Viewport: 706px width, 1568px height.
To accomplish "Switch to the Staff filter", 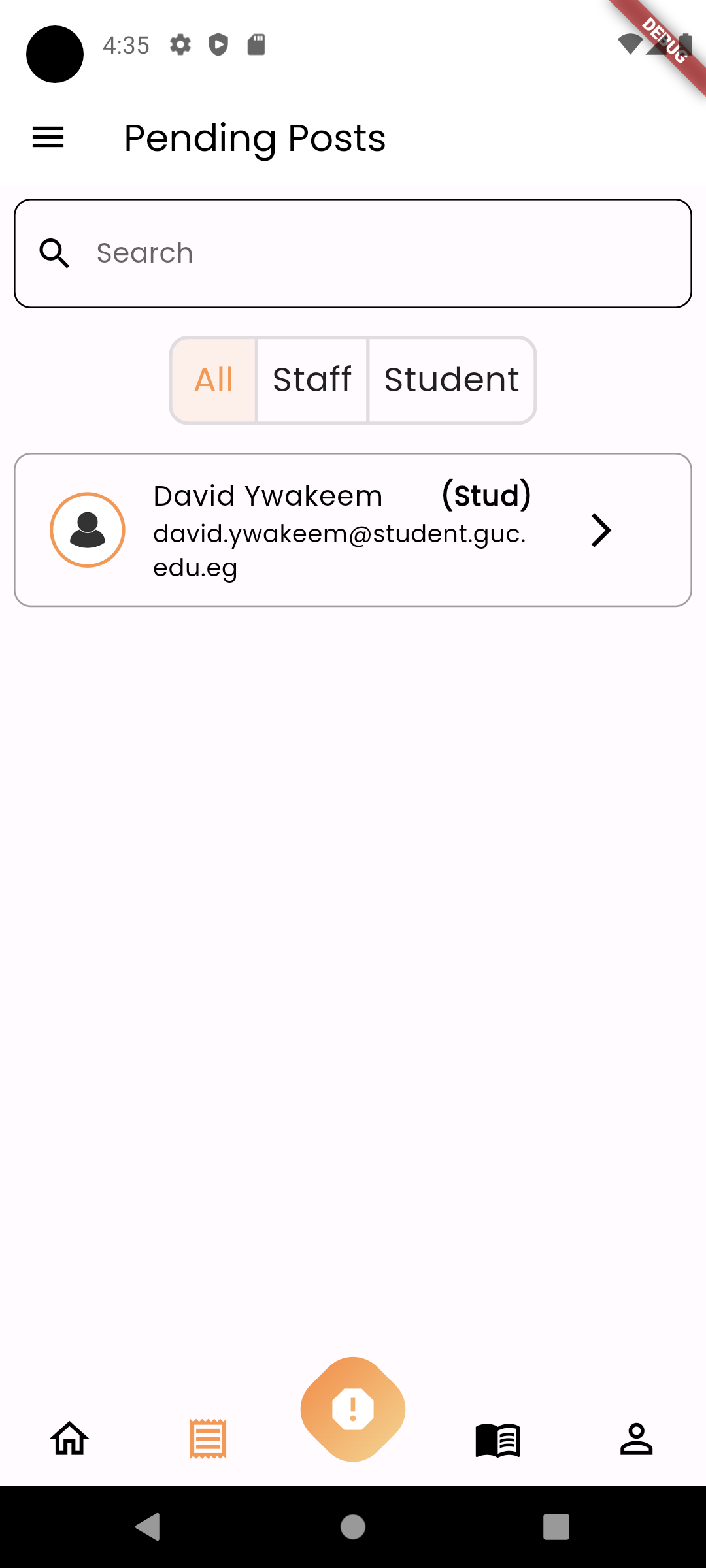I will point(312,380).
